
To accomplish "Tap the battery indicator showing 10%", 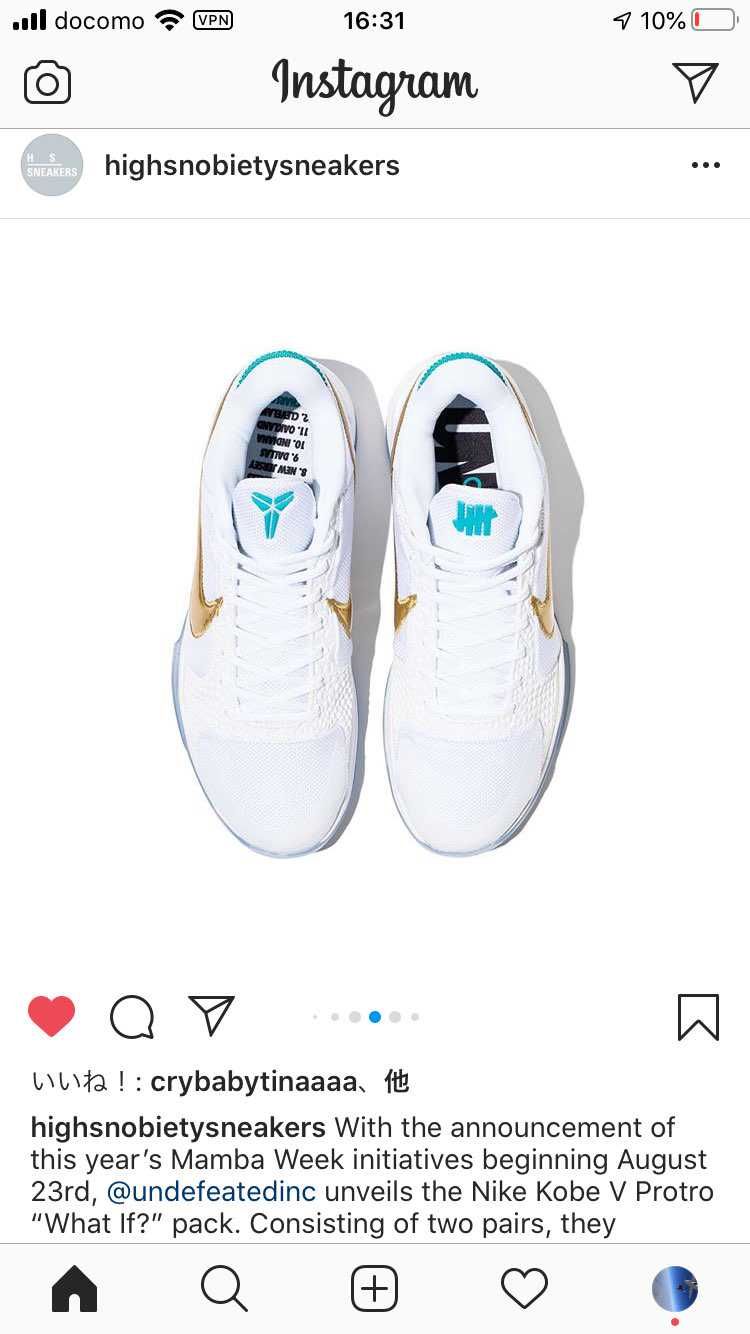I will click(x=713, y=19).
